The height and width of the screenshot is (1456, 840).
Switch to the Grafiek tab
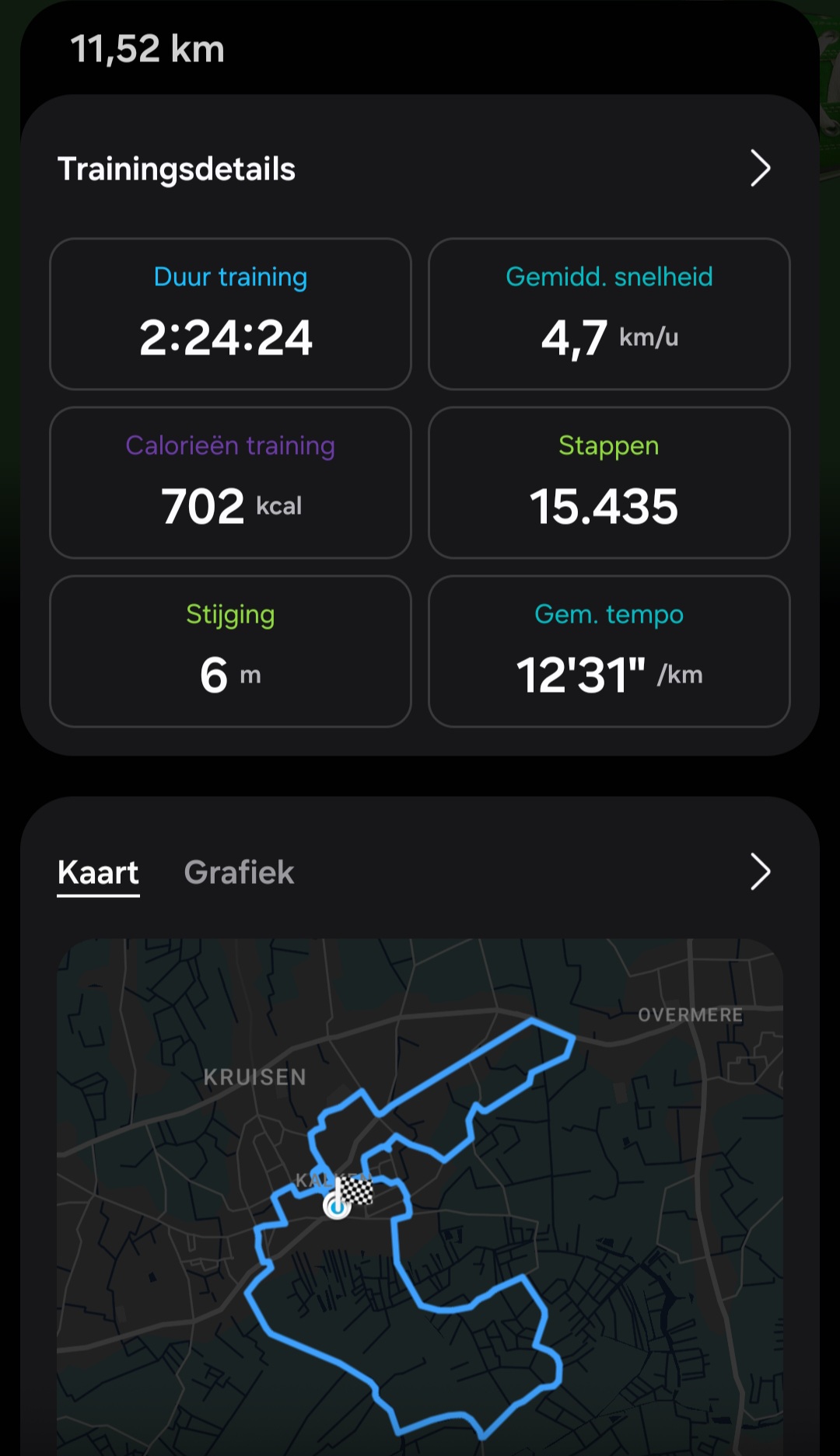click(x=239, y=872)
